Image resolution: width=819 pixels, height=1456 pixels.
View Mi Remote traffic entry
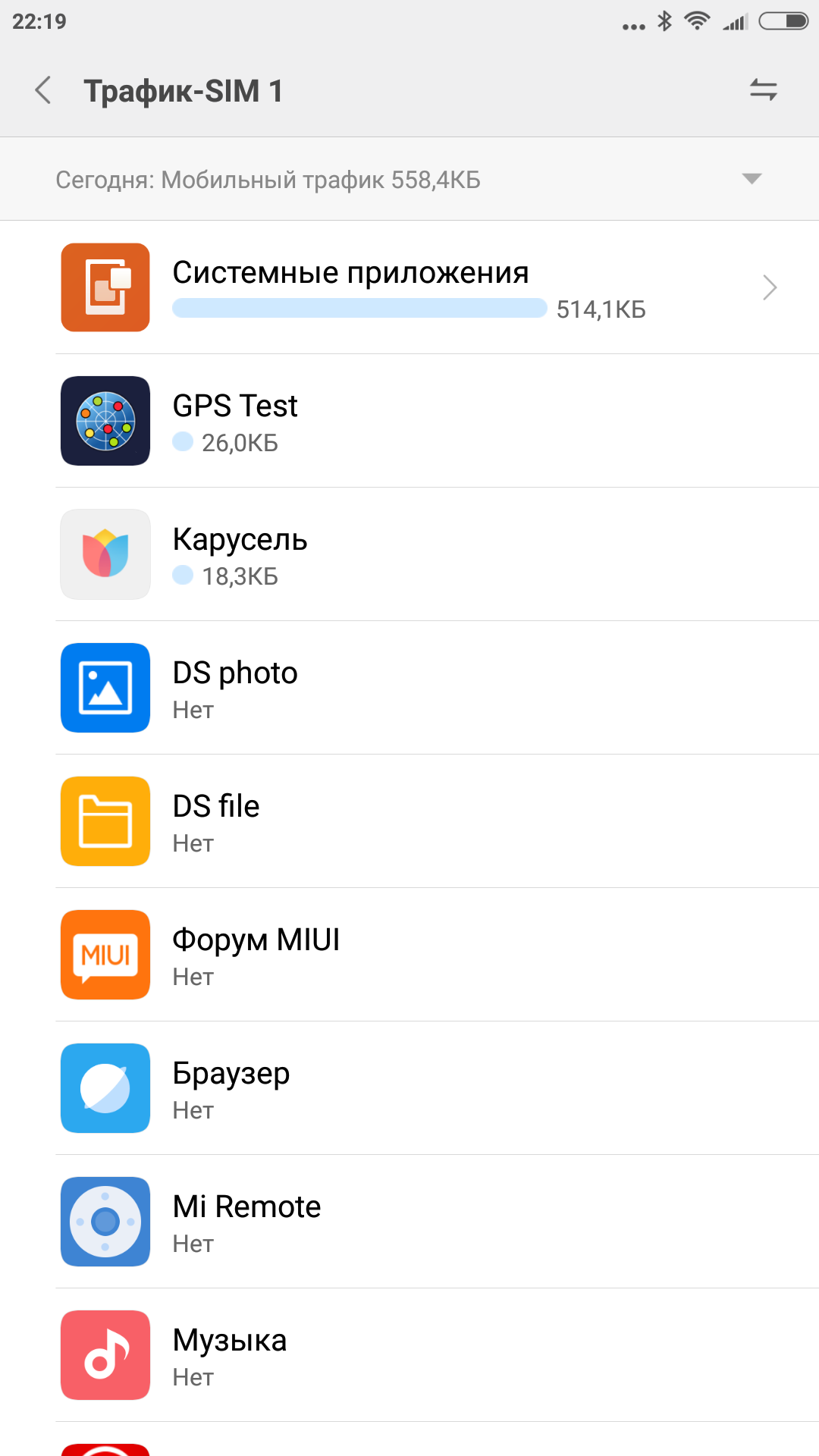pos(409,1222)
